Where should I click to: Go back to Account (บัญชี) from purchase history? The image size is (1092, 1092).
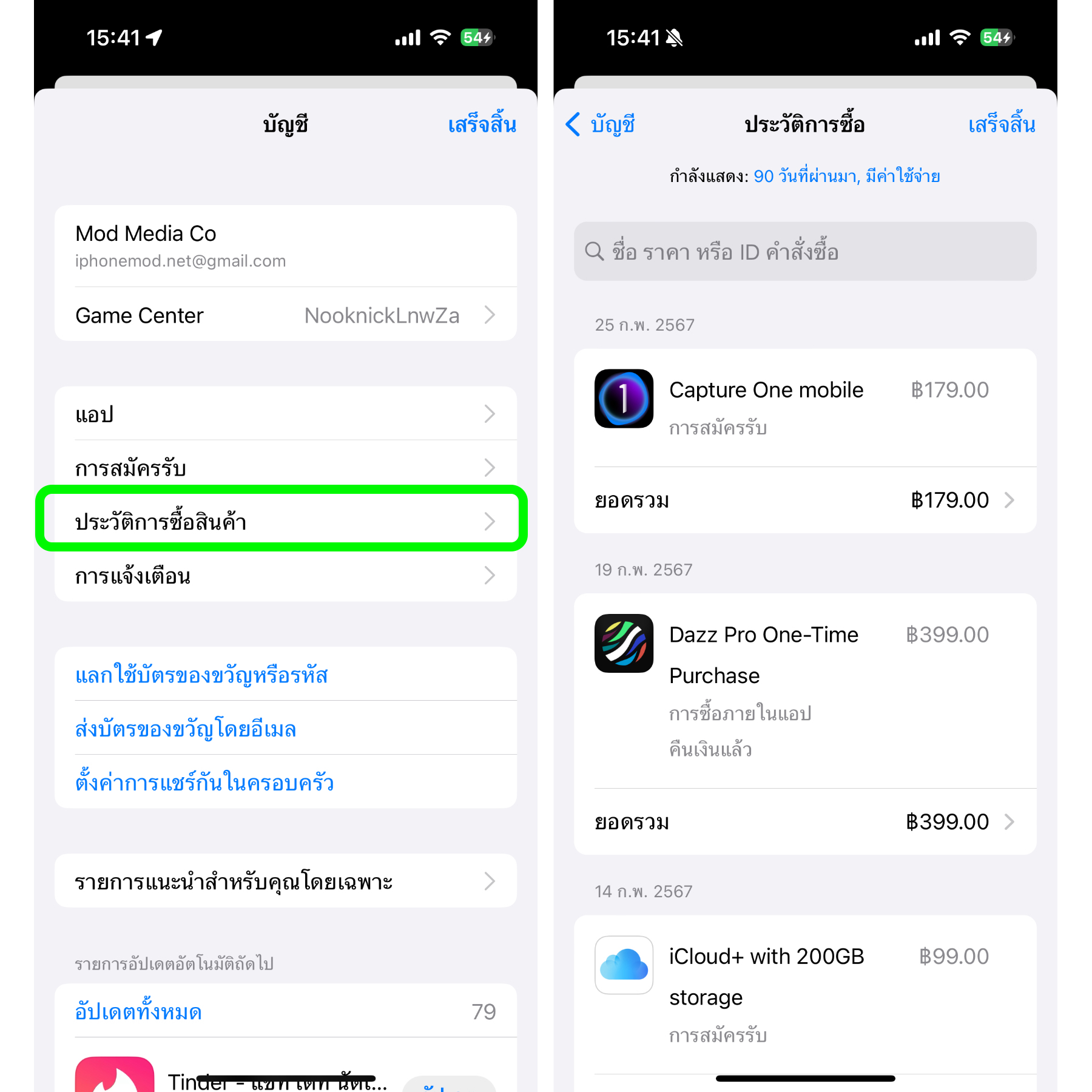[x=601, y=125]
